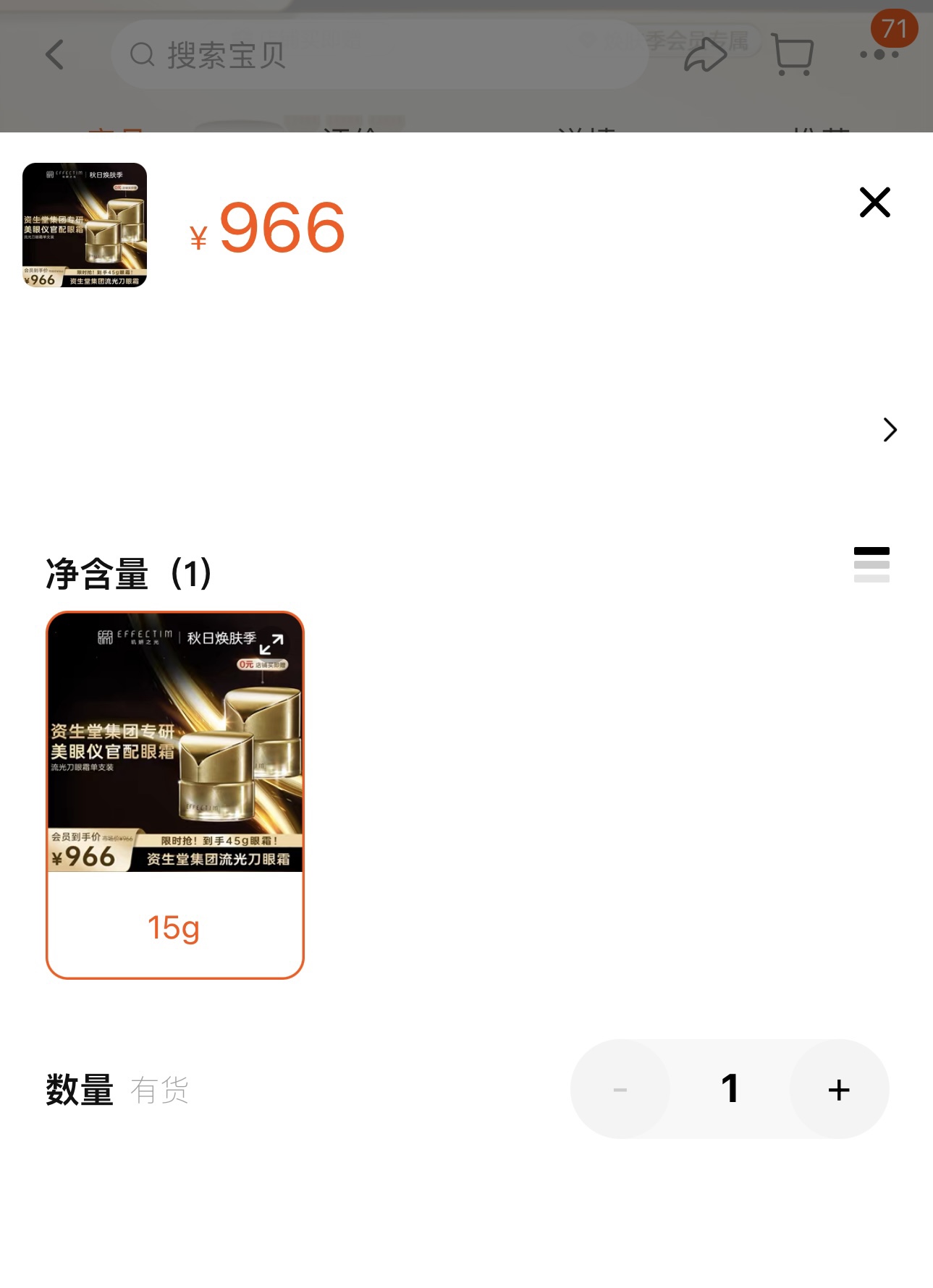Tap the right chevron arrow
This screenshot has width=933, height=1288.
click(x=890, y=430)
